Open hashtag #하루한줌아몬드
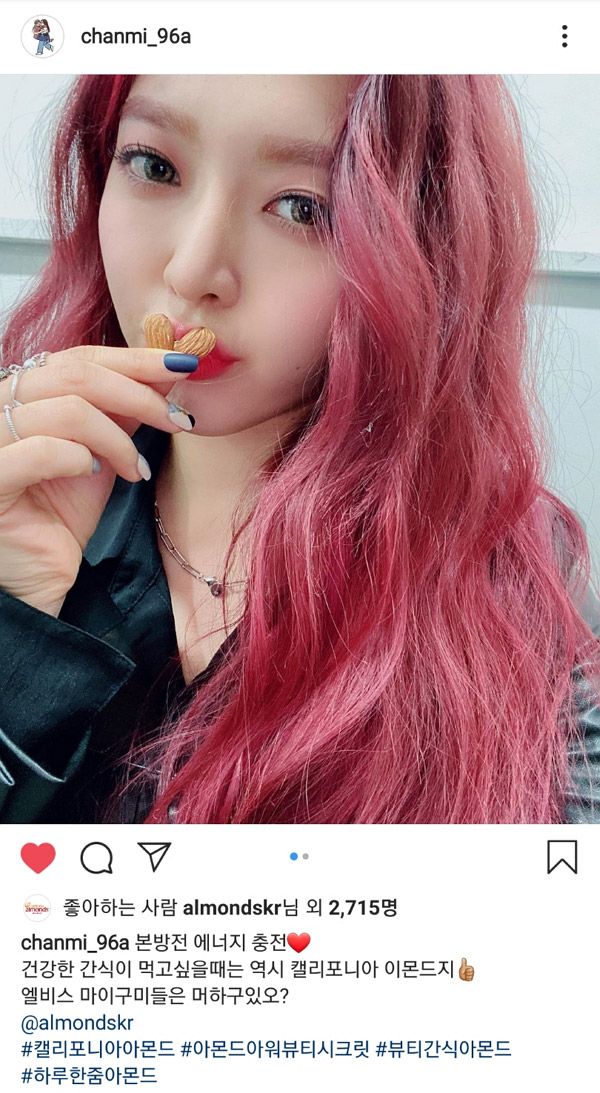 (88, 1077)
